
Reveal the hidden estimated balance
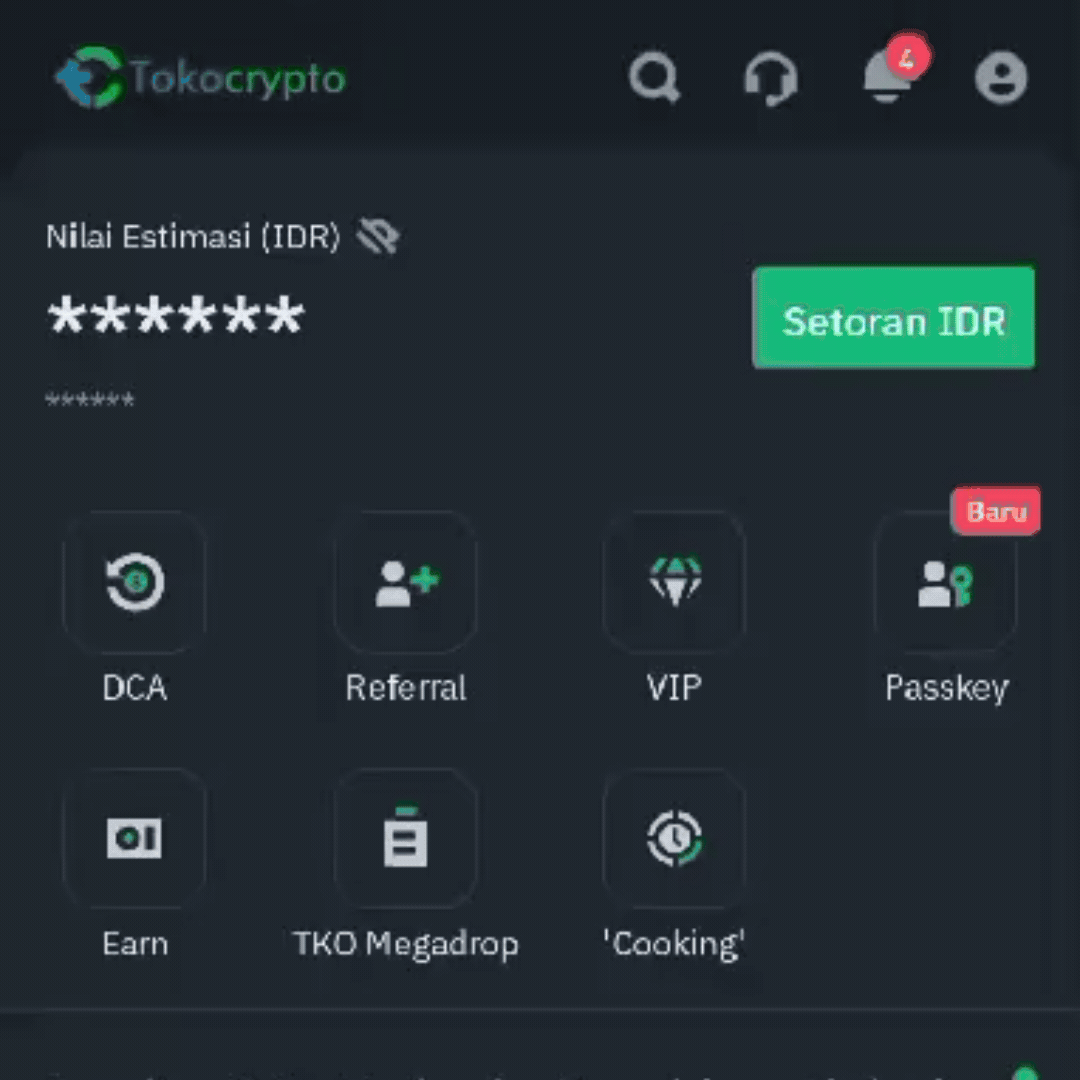coord(379,237)
